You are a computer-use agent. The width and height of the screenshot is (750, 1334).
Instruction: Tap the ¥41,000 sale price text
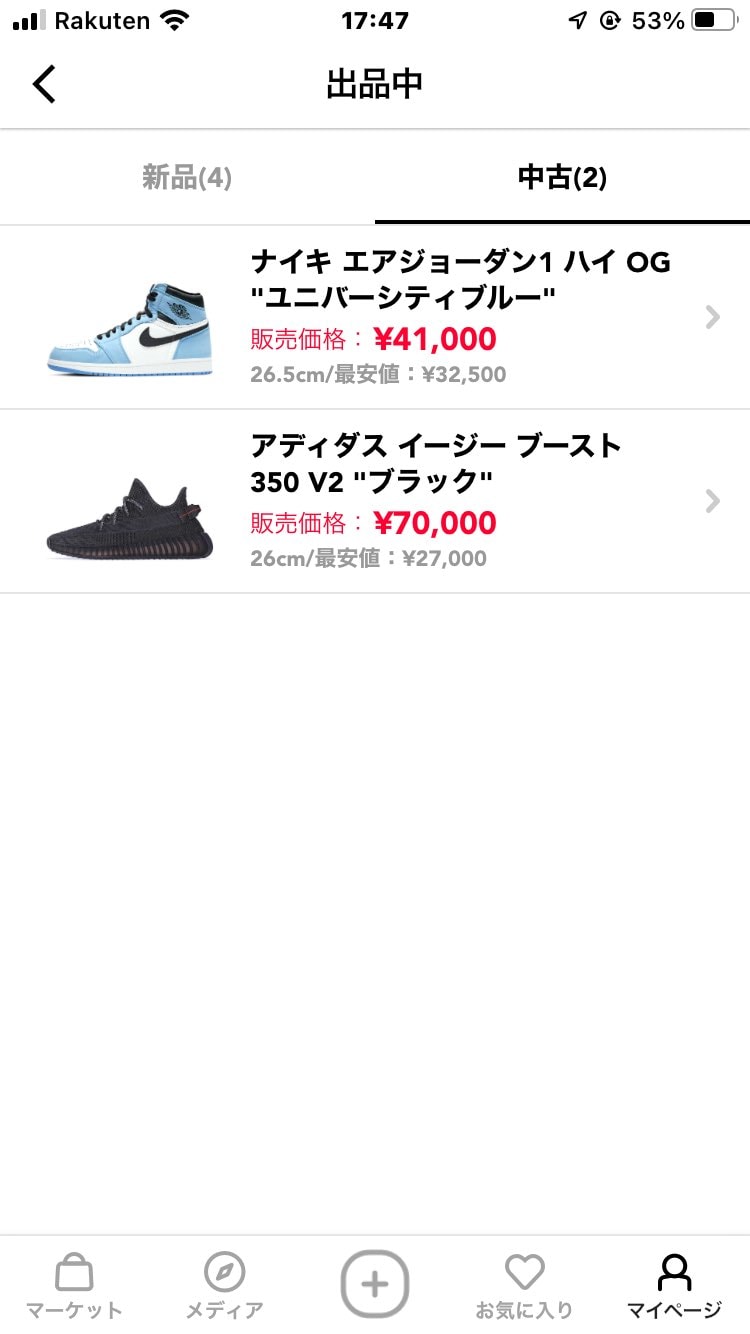pos(436,340)
